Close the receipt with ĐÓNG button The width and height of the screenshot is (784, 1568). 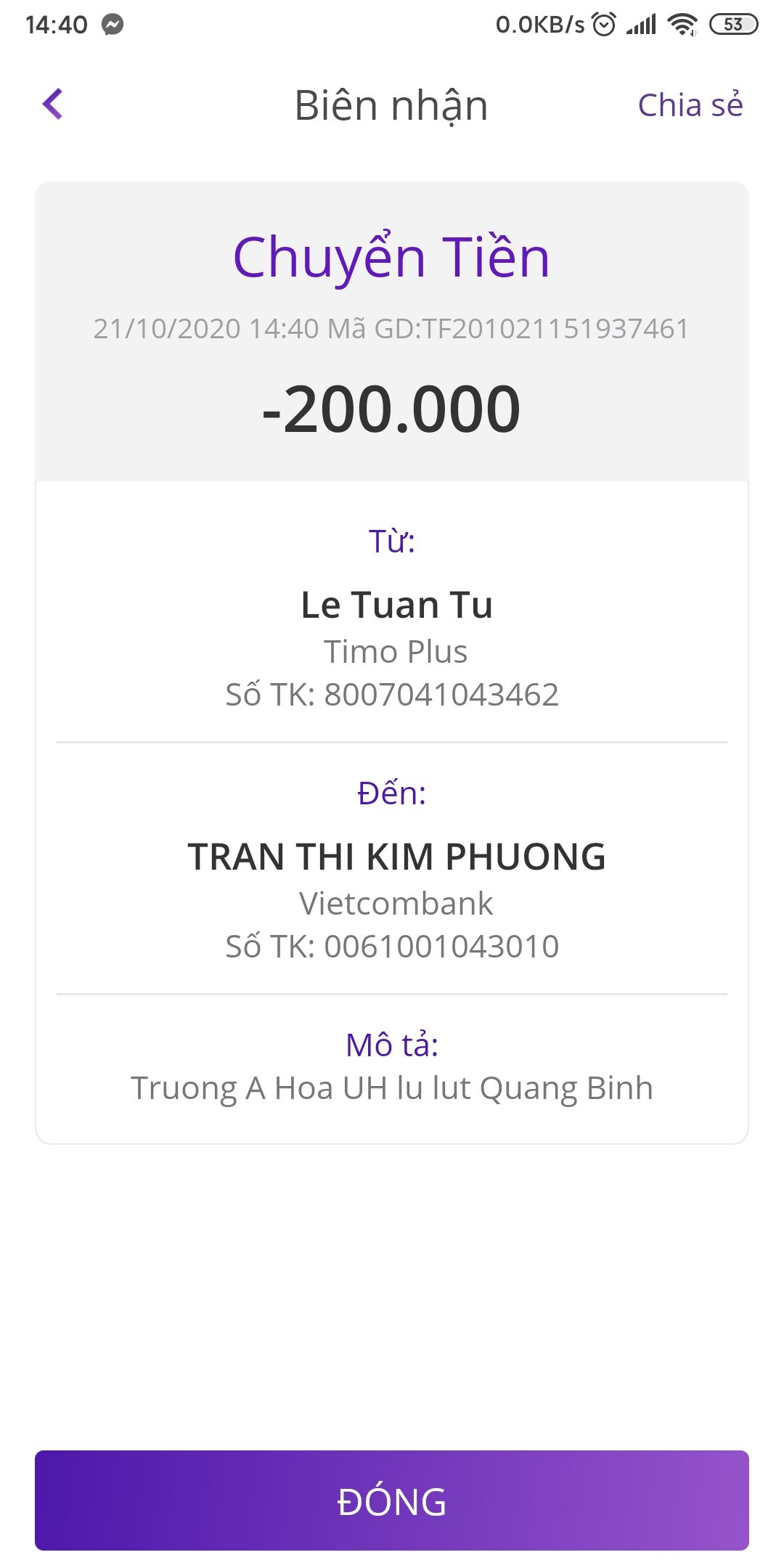point(392,1500)
